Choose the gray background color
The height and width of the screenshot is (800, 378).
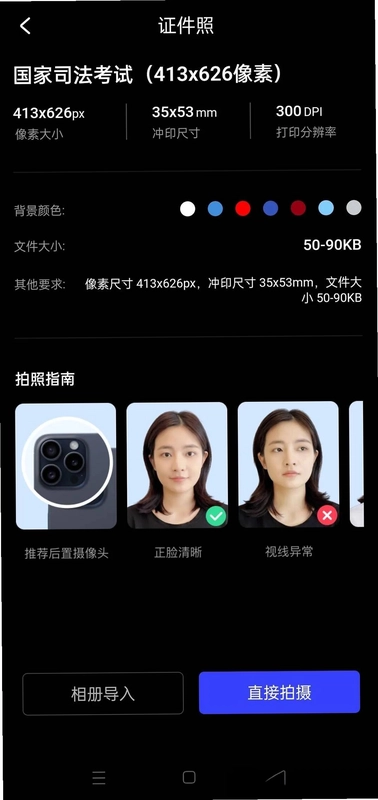tap(354, 208)
